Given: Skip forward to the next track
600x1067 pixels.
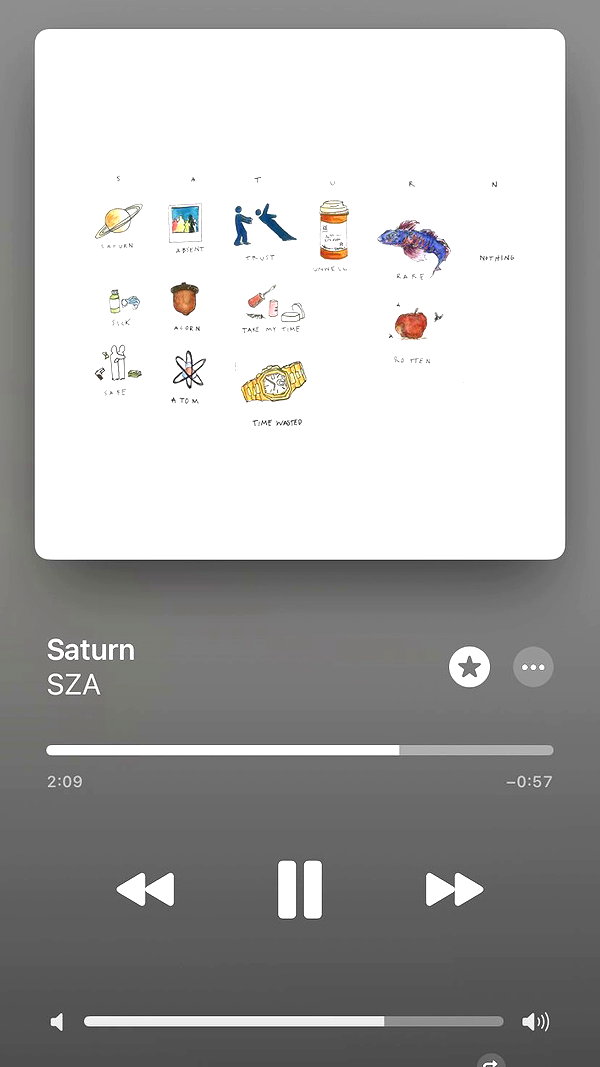Looking at the screenshot, I should click(454, 889).
